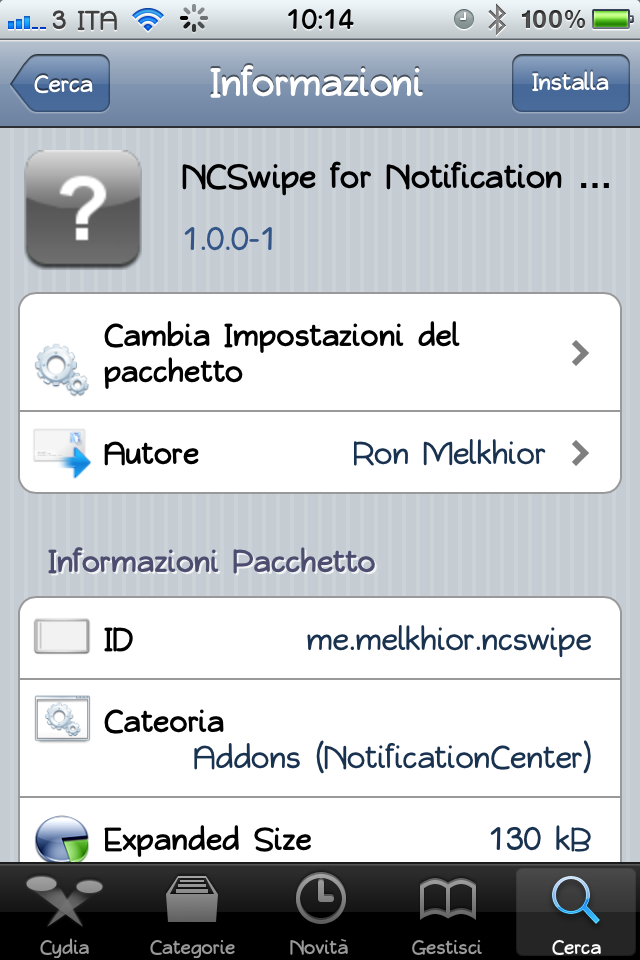Open the Categorie tab

click(x=192, y=914)
